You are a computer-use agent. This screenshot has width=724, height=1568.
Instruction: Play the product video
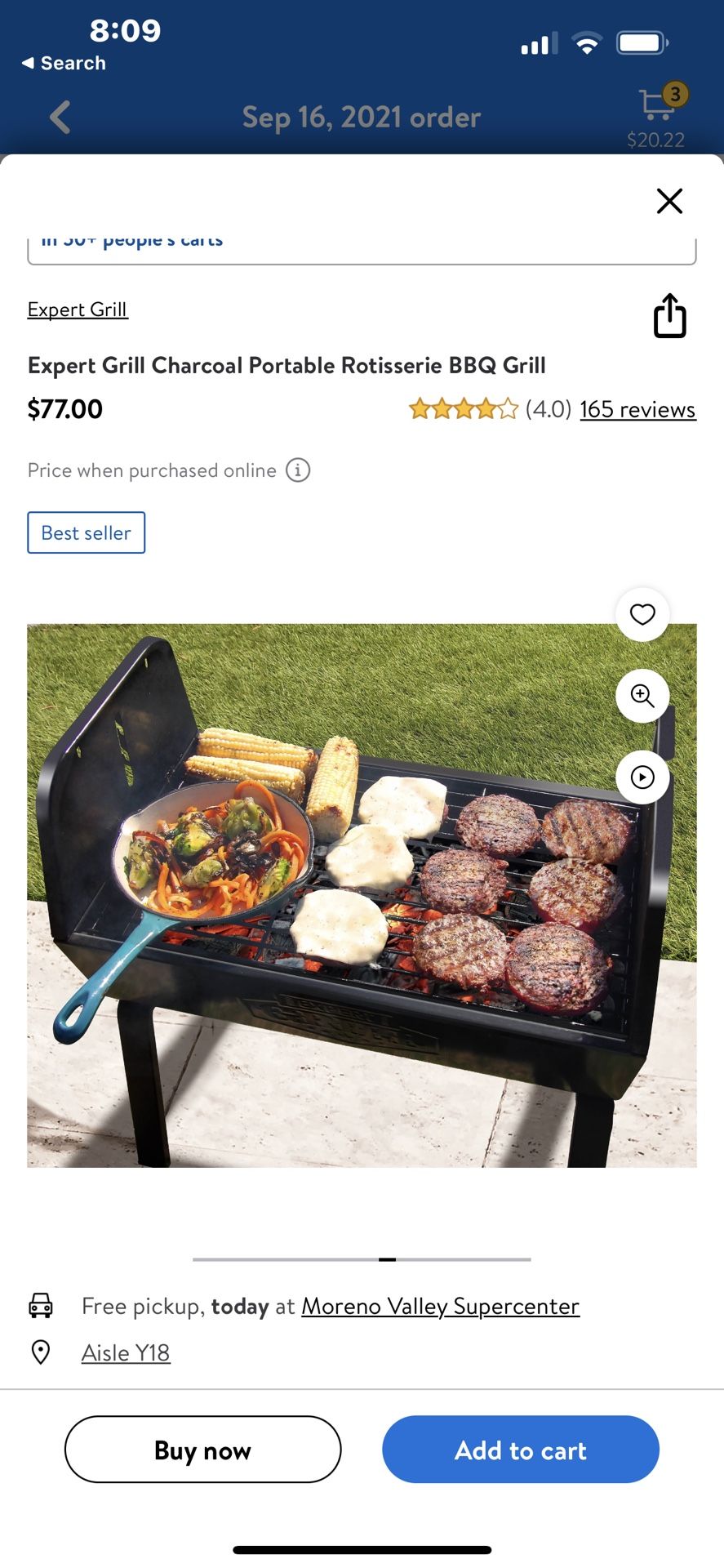pyautogui.click(x=642, y=777)
